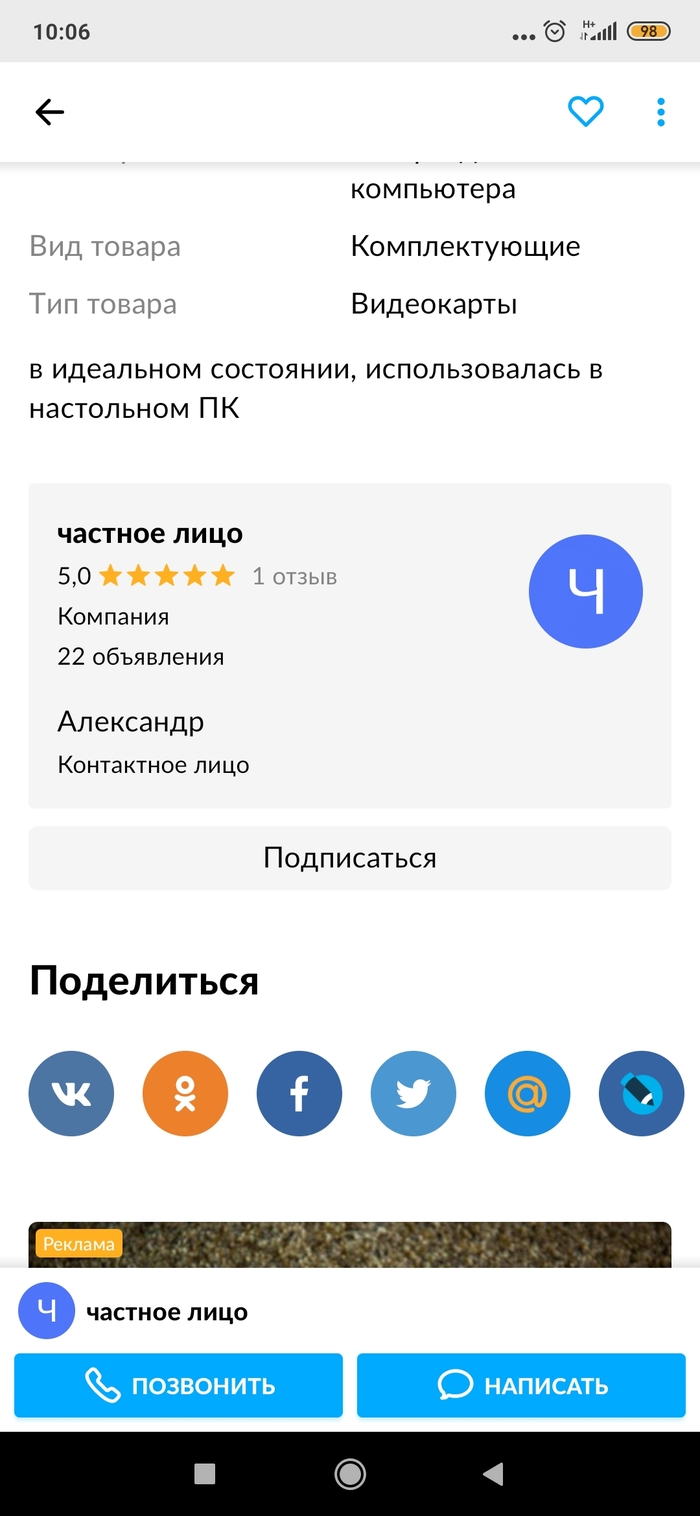Message the seller with Написать
Viewport: 700px width, 1516px height.
[x=521, y=1385]
